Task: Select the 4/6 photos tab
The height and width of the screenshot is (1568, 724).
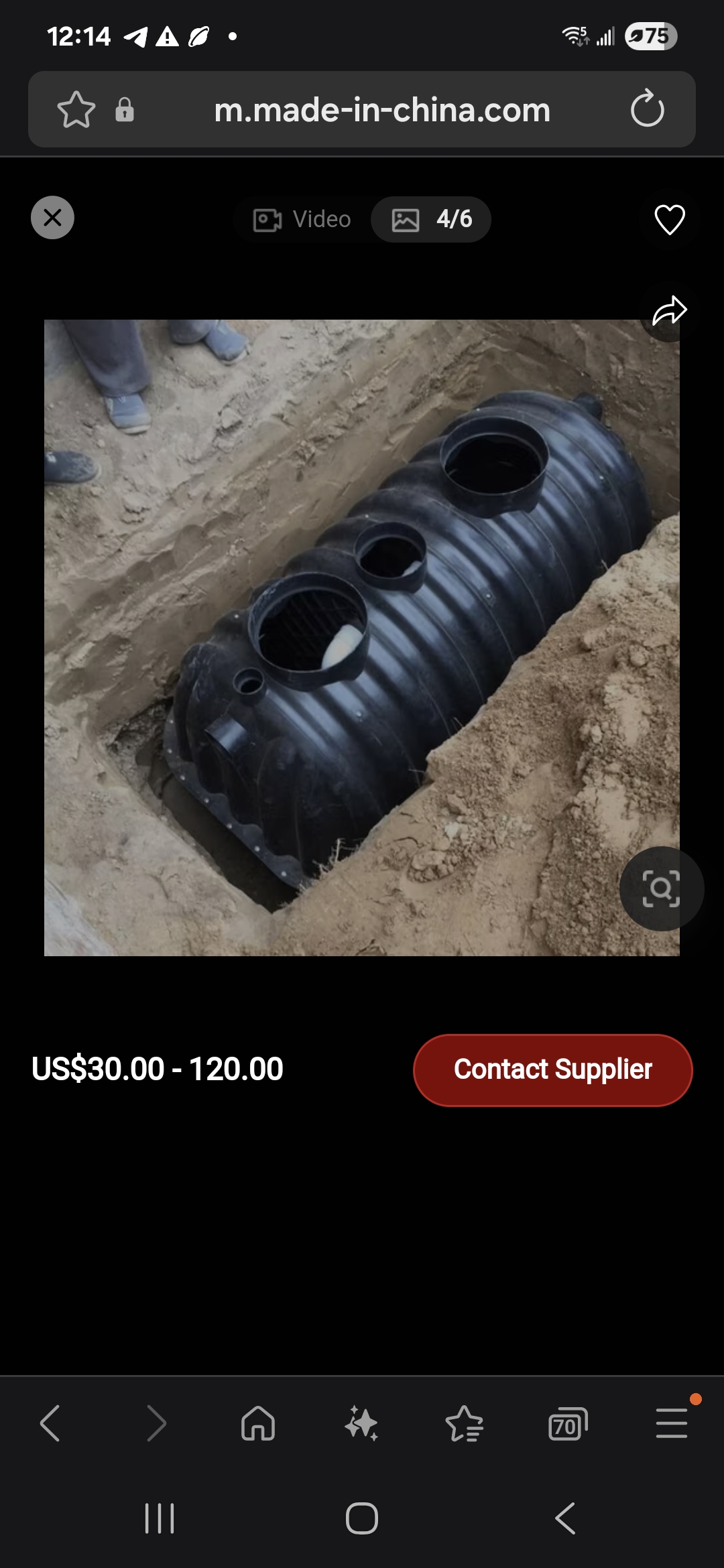Action: pos(432,219)
